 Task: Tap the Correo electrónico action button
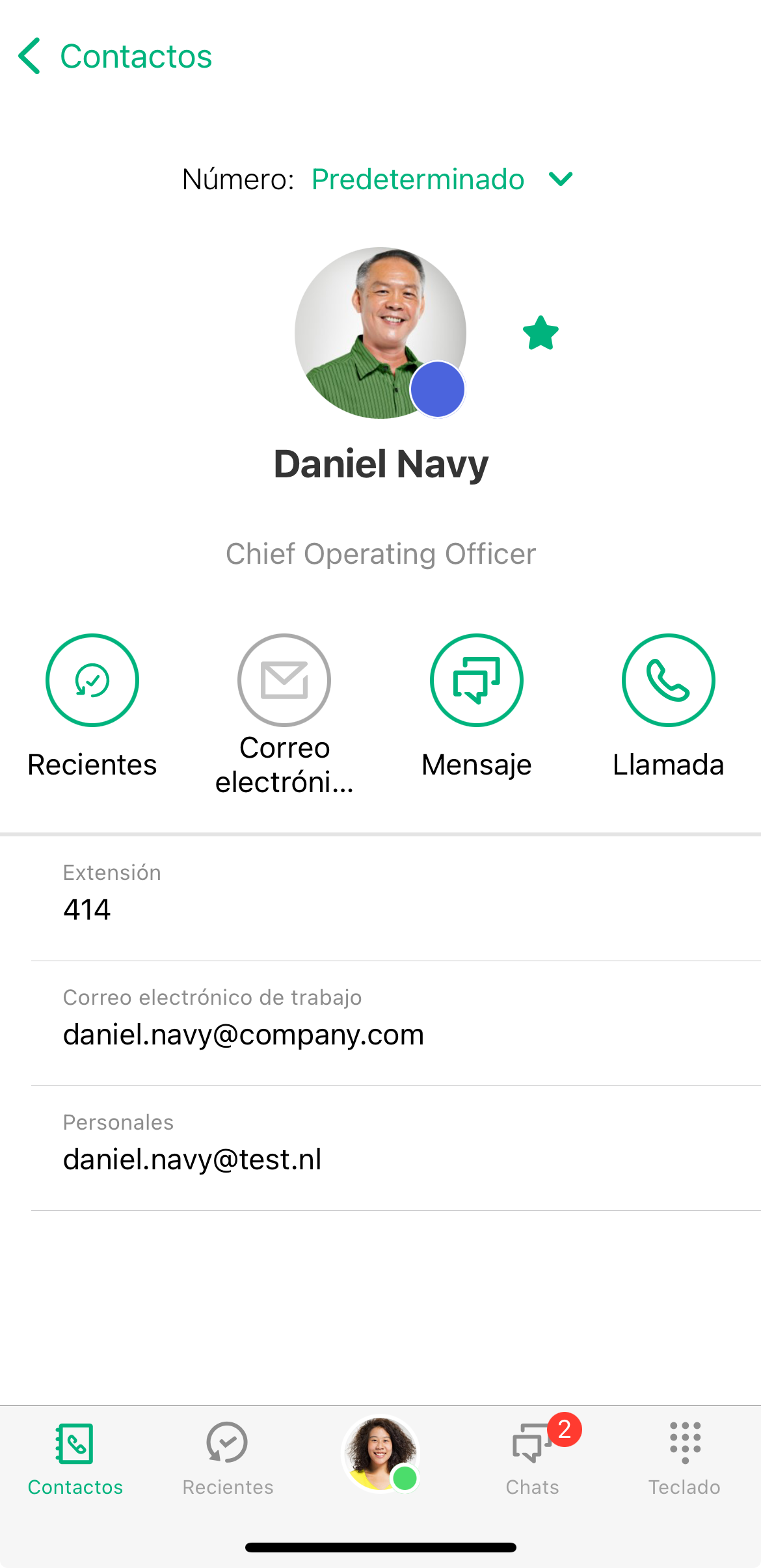(x=284, y=680)
